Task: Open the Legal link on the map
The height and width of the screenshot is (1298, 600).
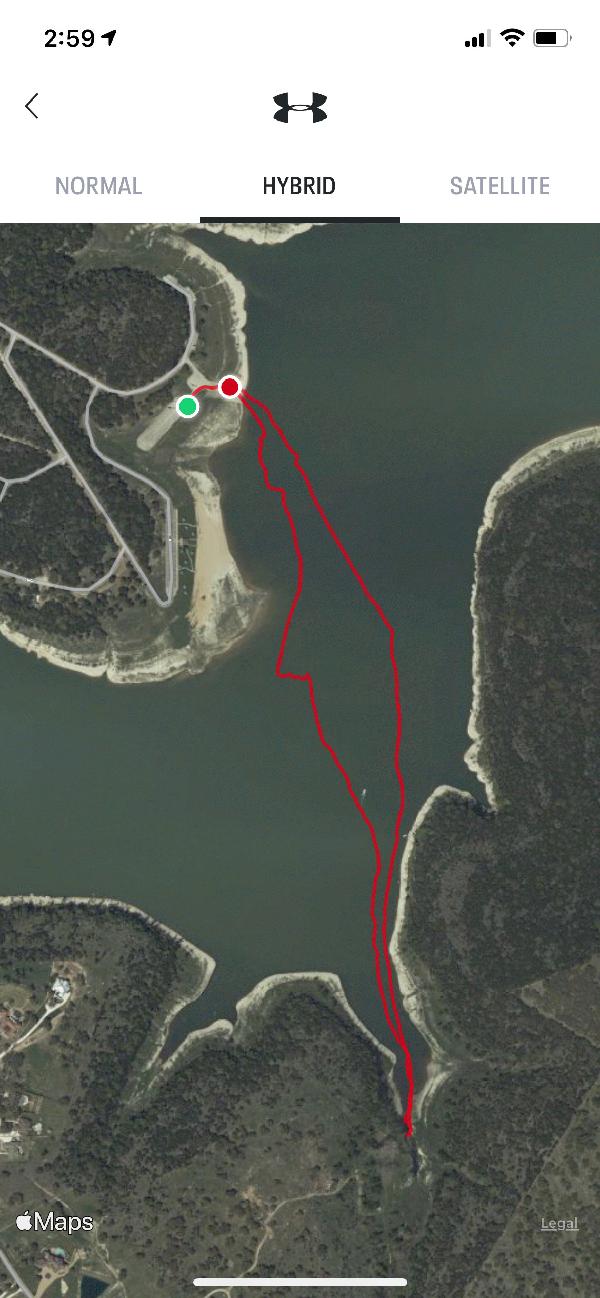Action: click(560, 1223)
